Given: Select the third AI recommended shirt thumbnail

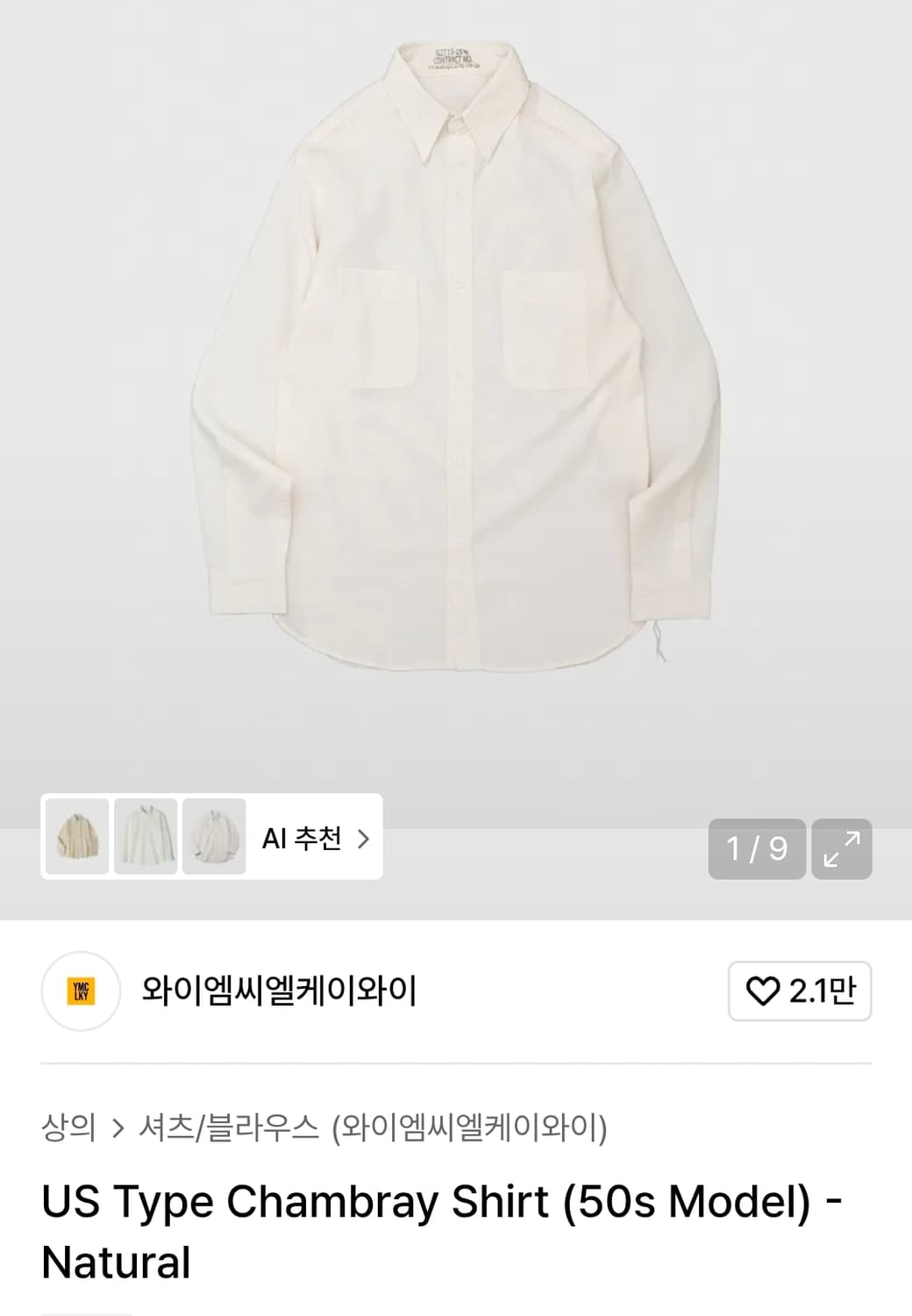Looking at the screenshot, I should [x=215, y=839].
